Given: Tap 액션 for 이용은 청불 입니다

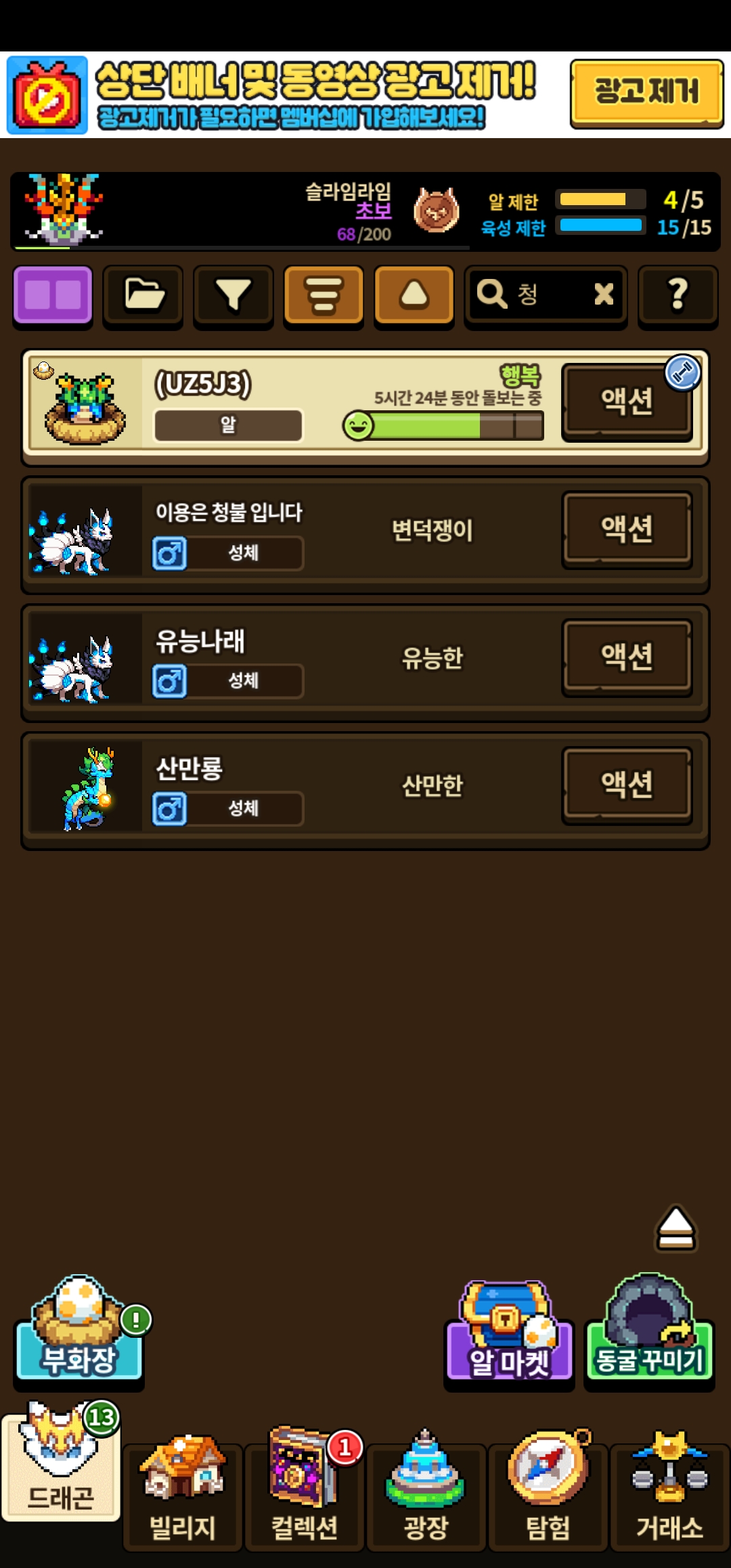Looking at the screenshot, I should click(627, 529).
